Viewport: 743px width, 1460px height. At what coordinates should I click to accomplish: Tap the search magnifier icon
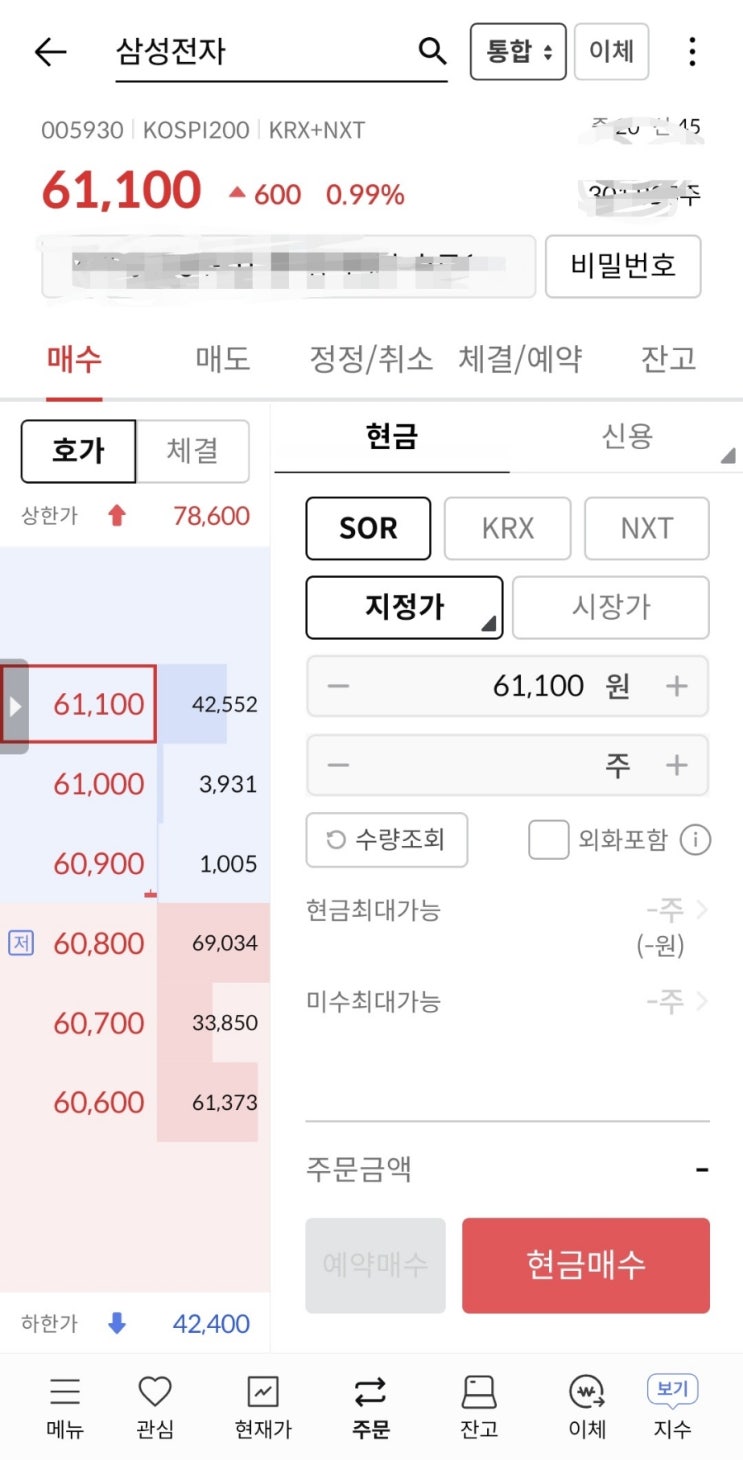[x=431, y=51]
